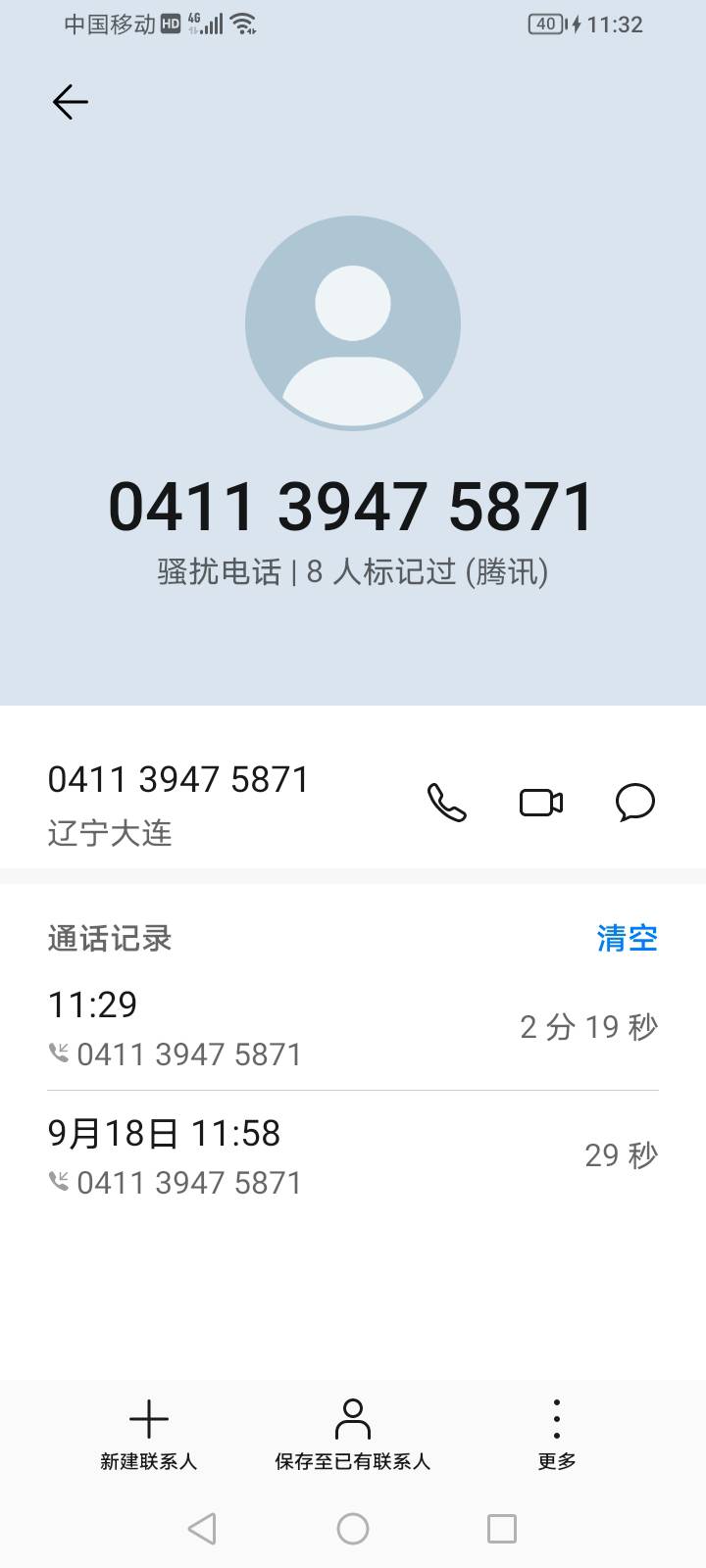Go back using the top-left arrow
706x1568 pixels.
tap(70, 102)
